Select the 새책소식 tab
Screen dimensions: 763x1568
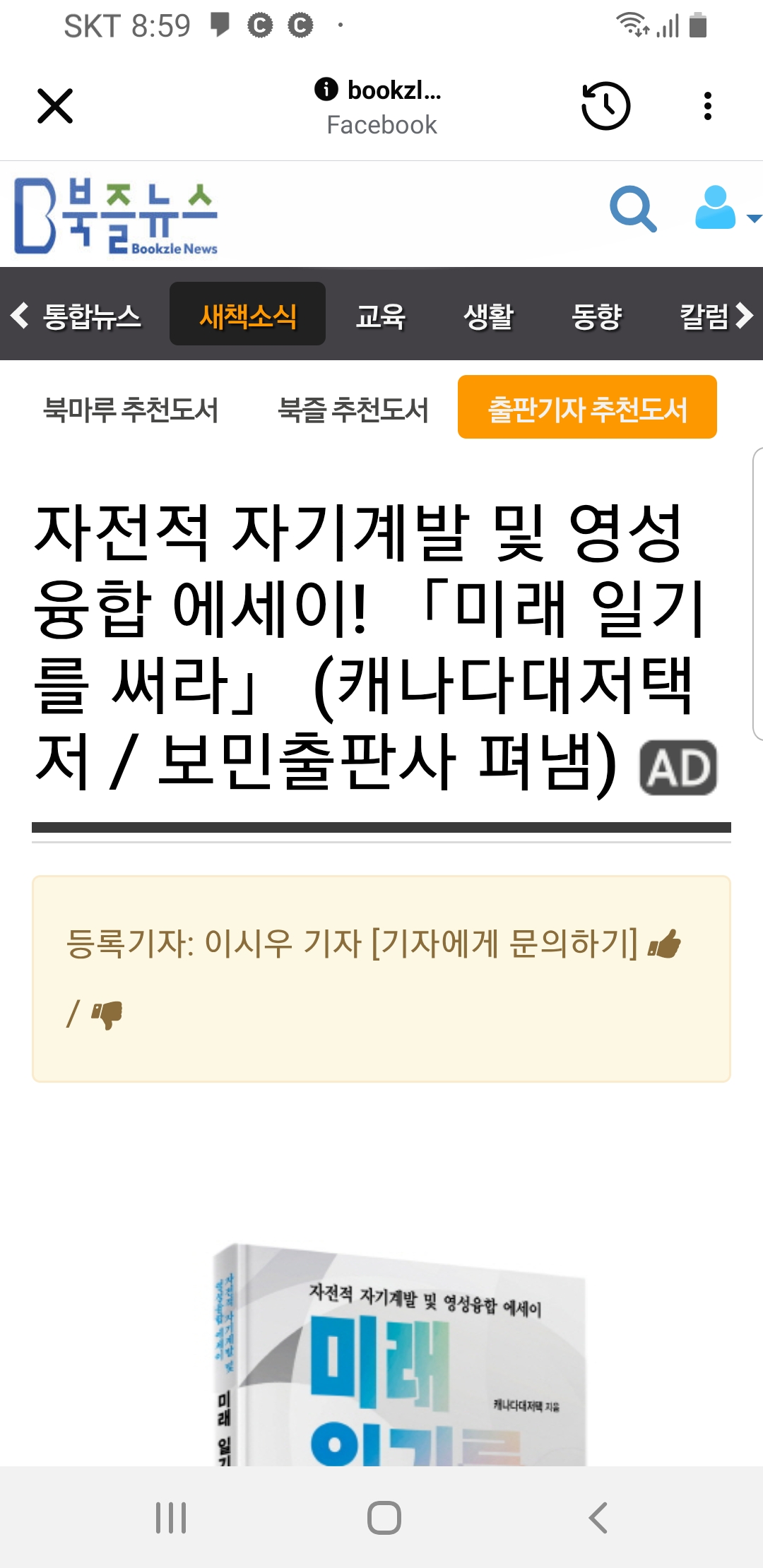(x=247, y=315)
